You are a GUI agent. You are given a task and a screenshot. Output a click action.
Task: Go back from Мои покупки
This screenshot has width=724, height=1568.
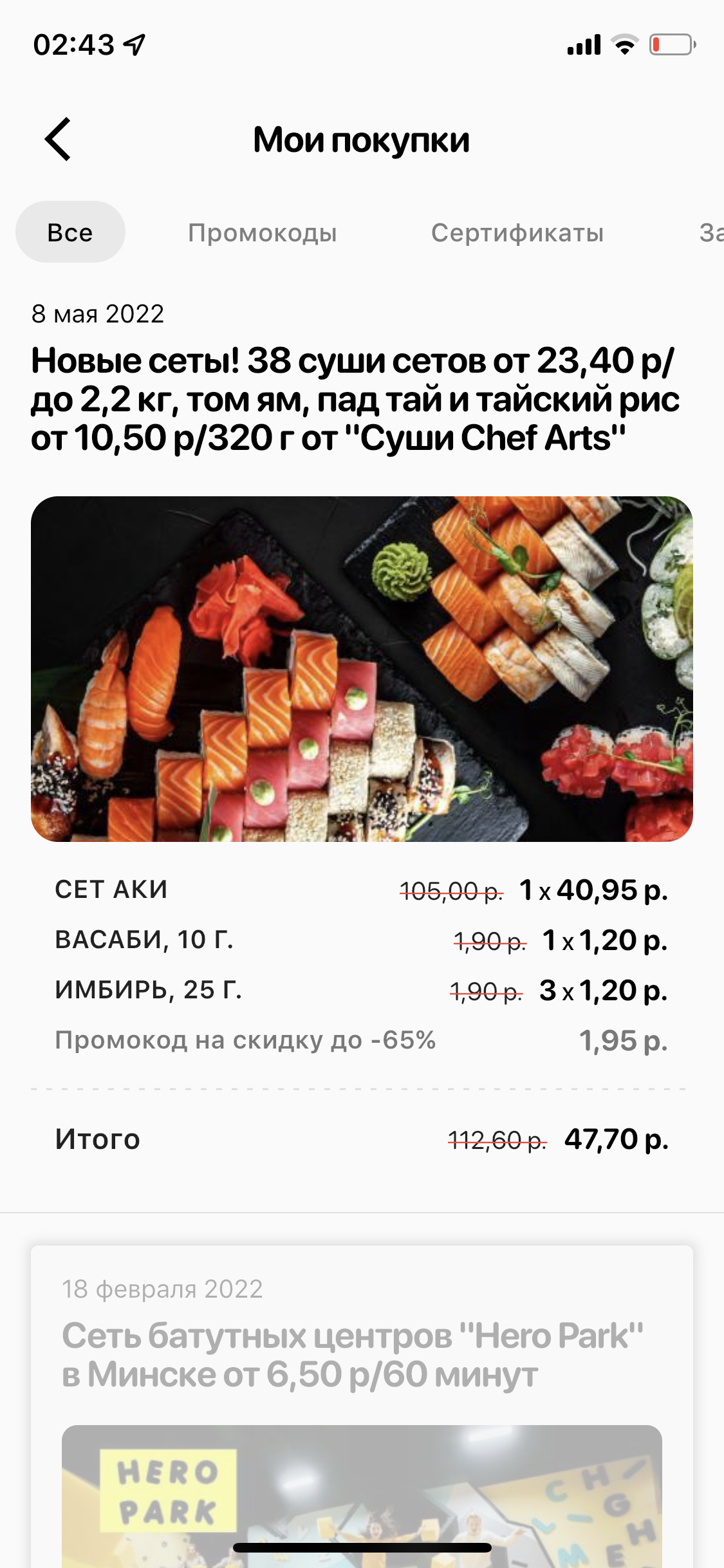pos(58,139)
